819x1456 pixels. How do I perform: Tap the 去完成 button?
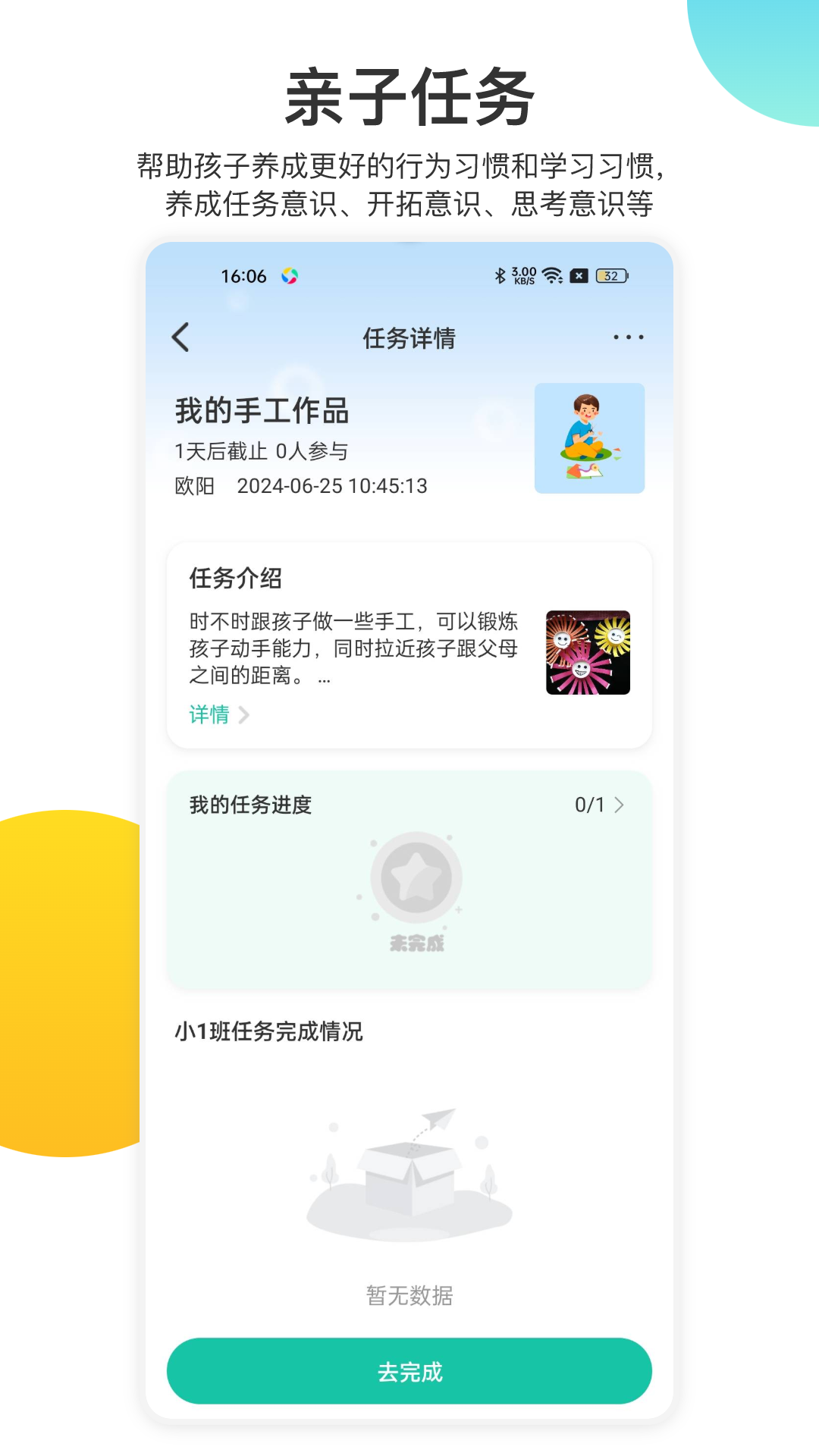(409, 1371)
